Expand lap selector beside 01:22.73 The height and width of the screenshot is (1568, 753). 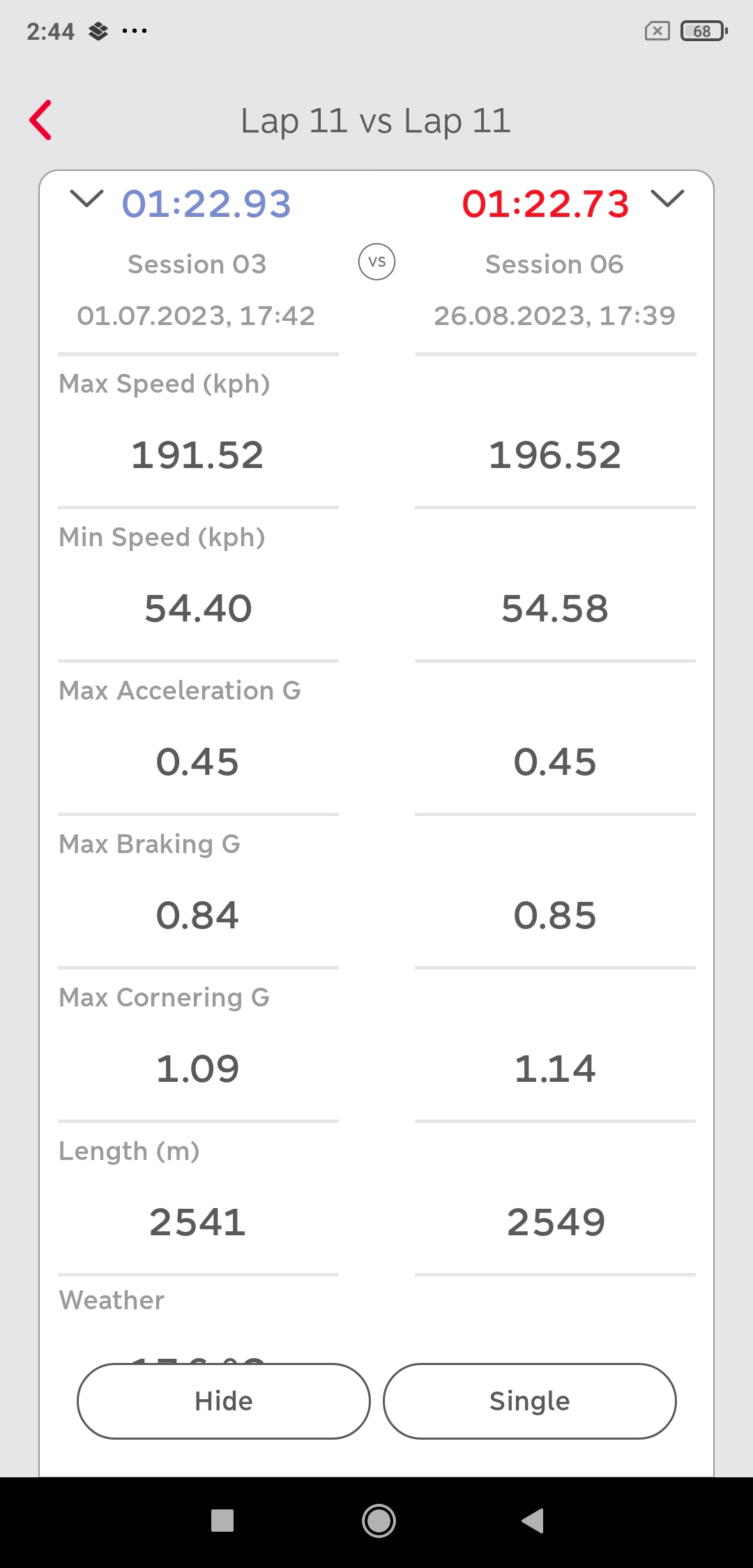[x=667, y=199]
